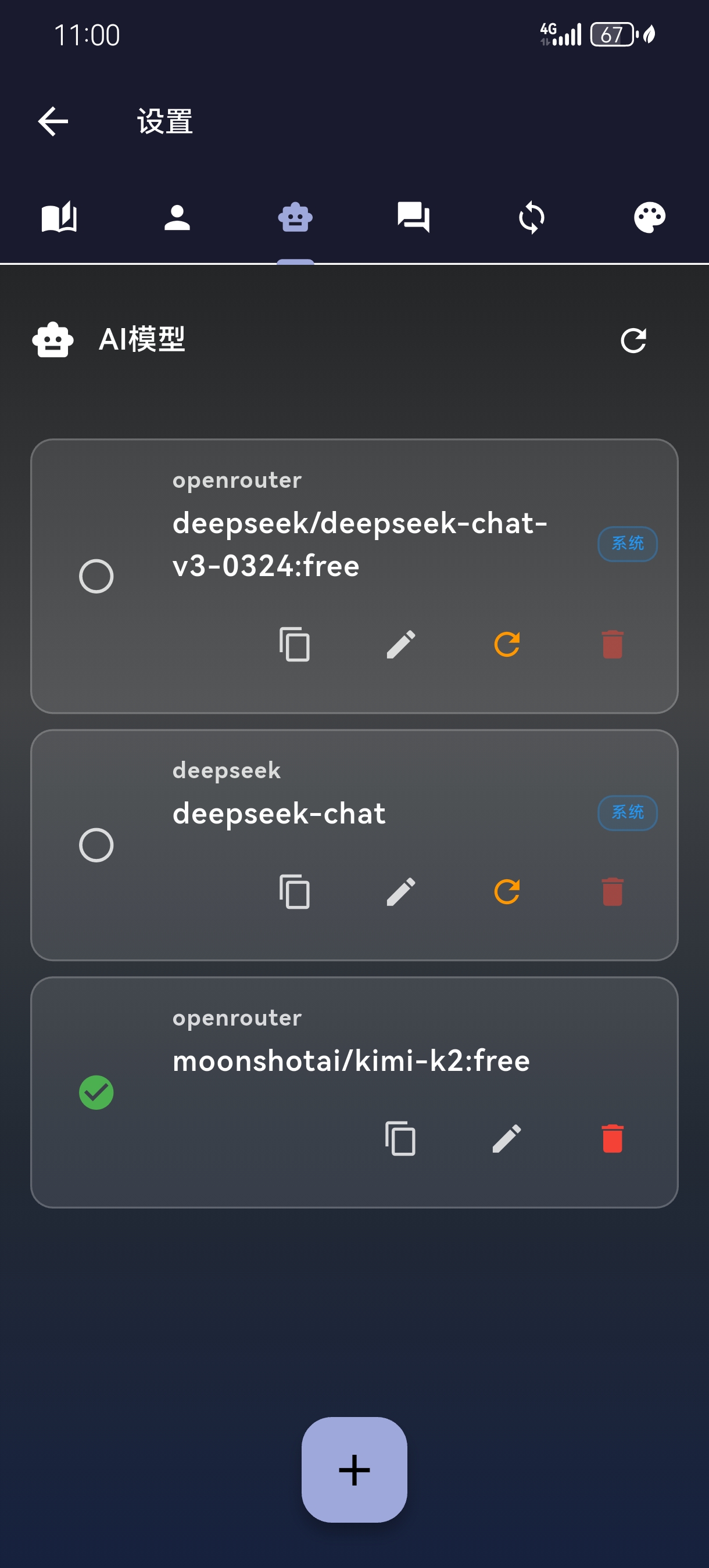Reset the deepseek-chat model entry

coord(507,892)
